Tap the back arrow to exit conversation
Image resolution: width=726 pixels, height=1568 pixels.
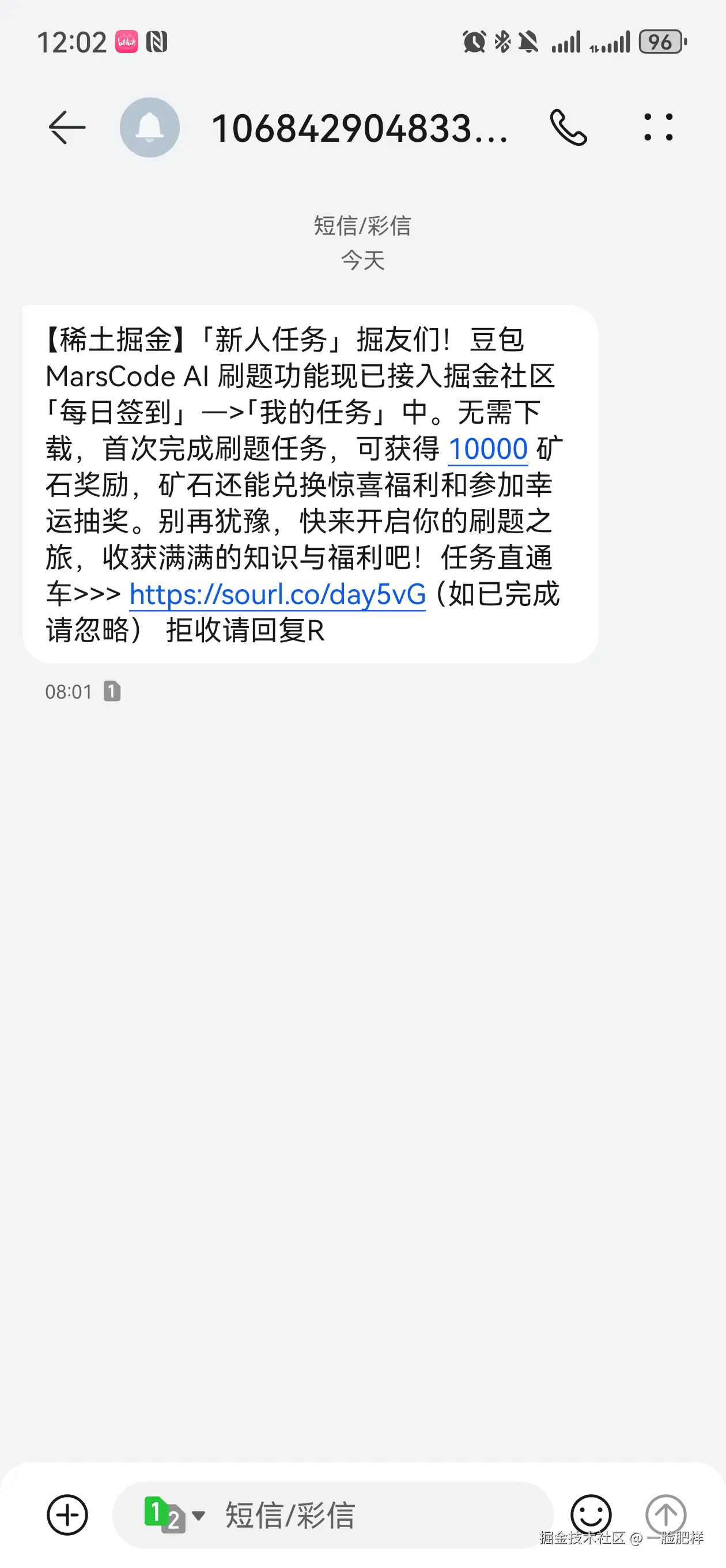67,127
